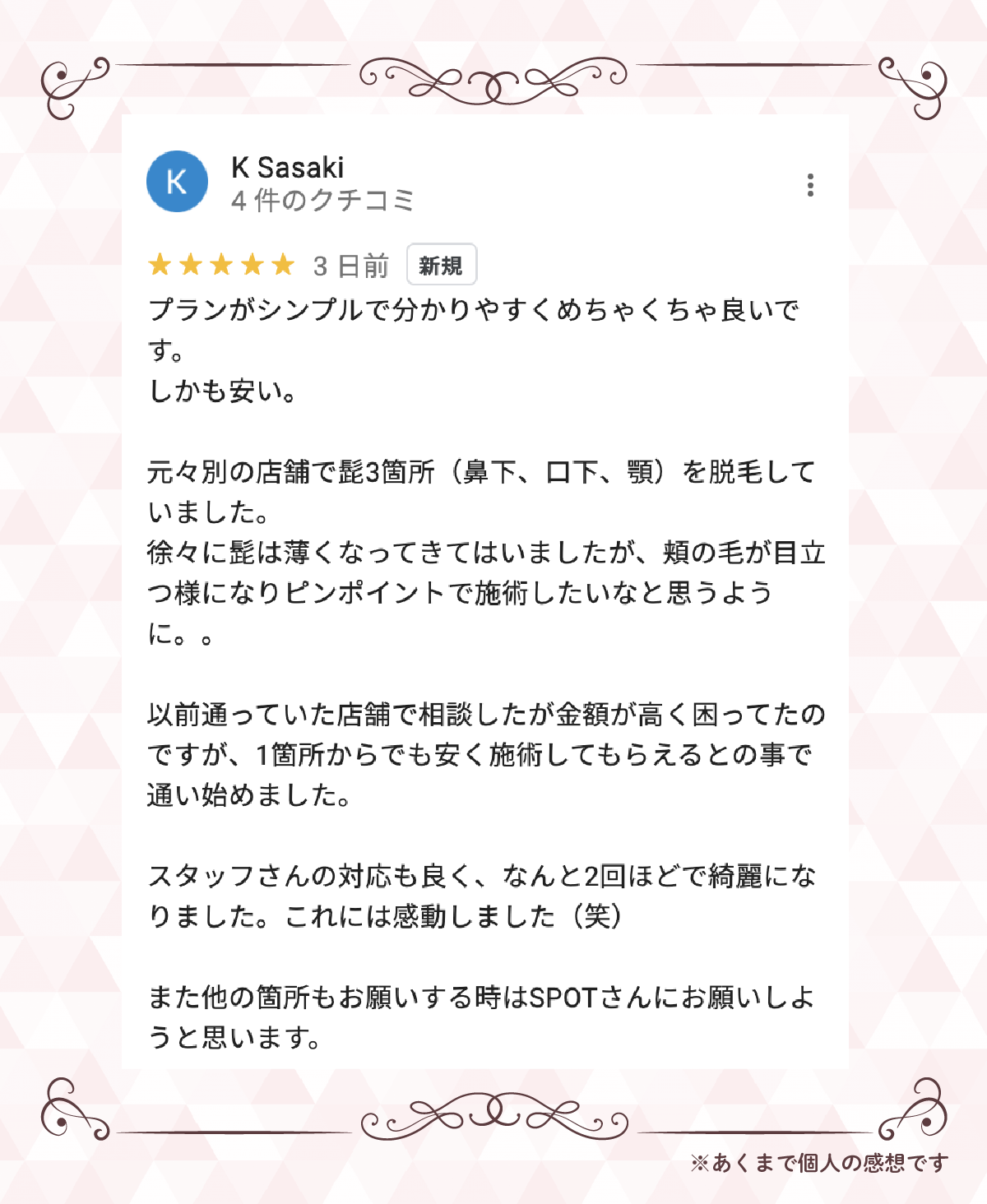Select the first gold star rating icon
Image resolution: width=987 pixels, height=1204 pixels.
161,265
